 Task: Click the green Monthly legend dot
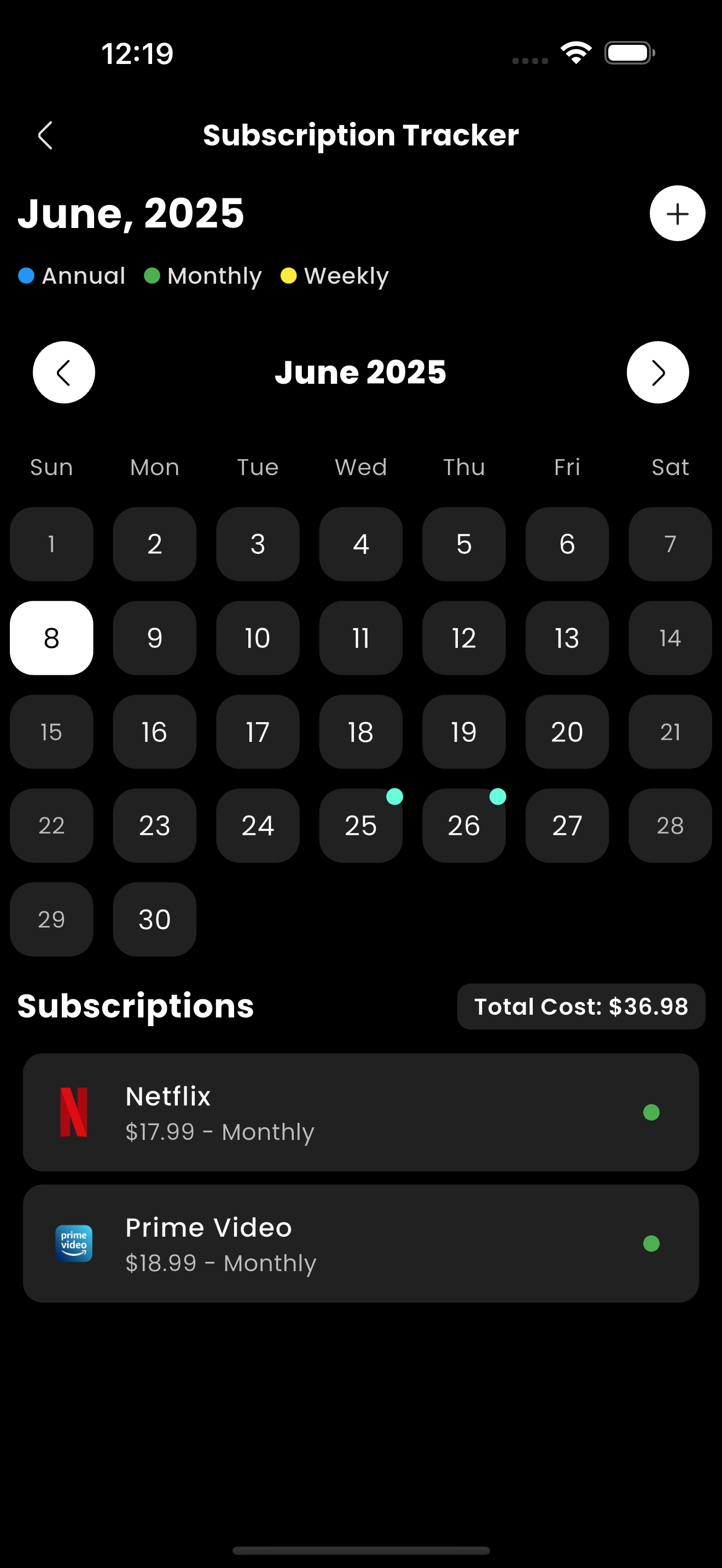(x=153, y=276)
